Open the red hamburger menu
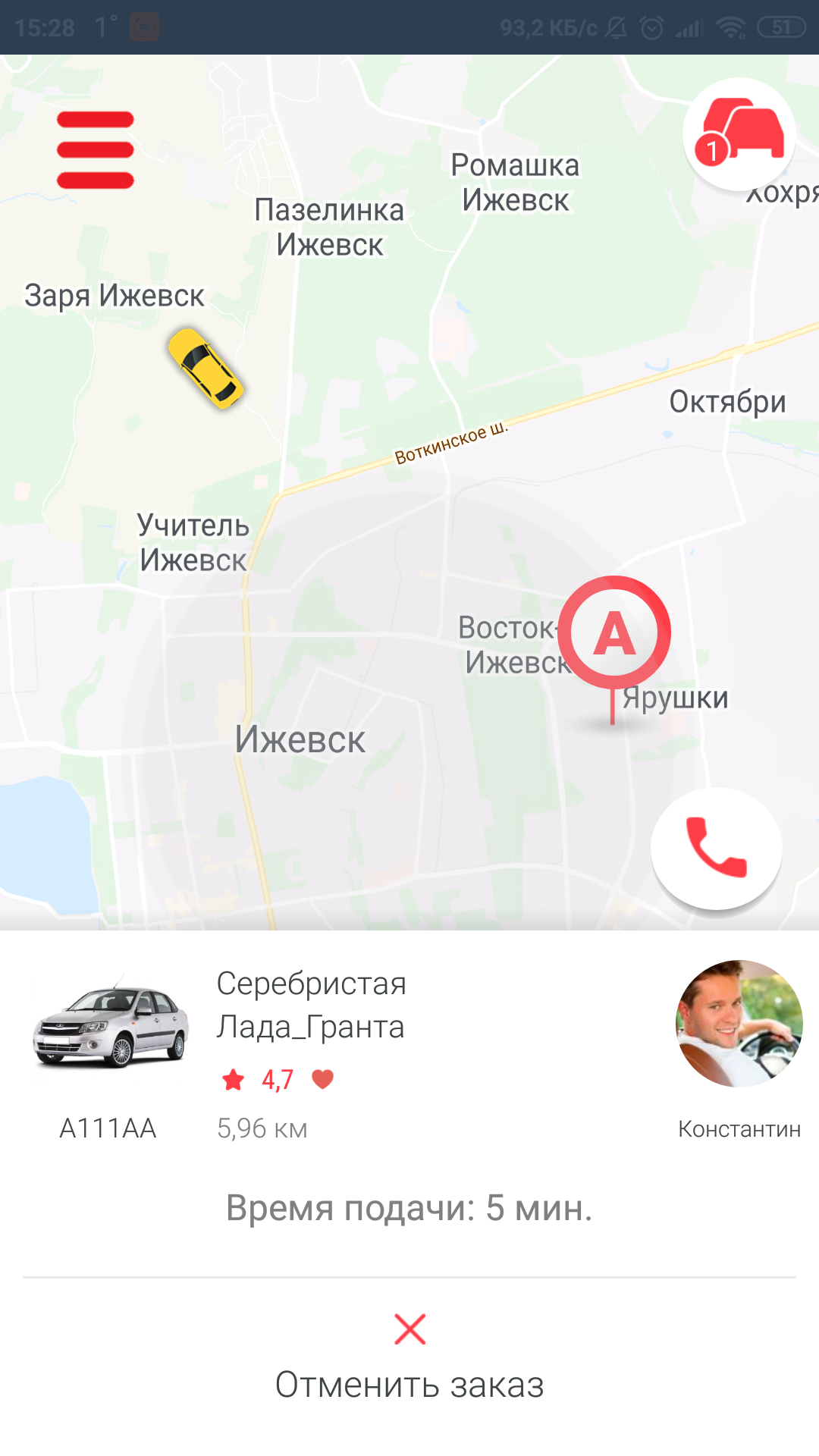Screen dimensions: 819x1456 pyautogui.click(x=96, y=150)
